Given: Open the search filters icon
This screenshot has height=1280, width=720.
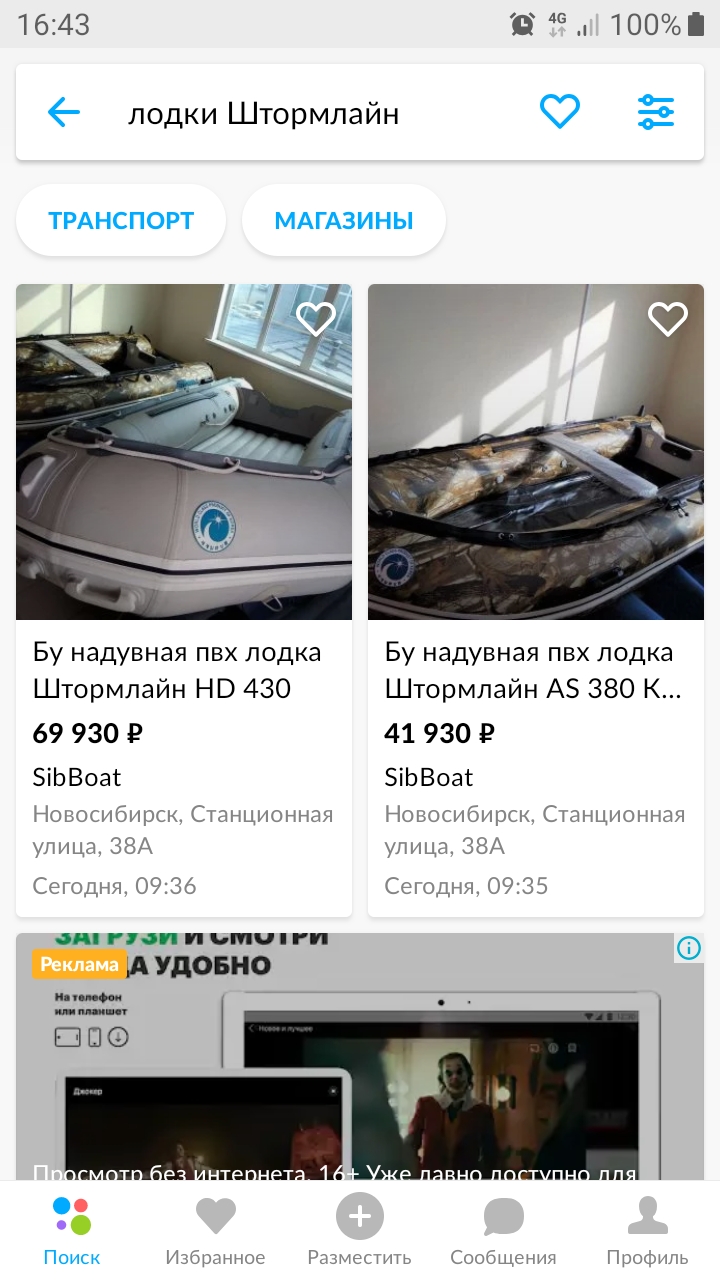Looking at the screenshot, I should 656,112.
